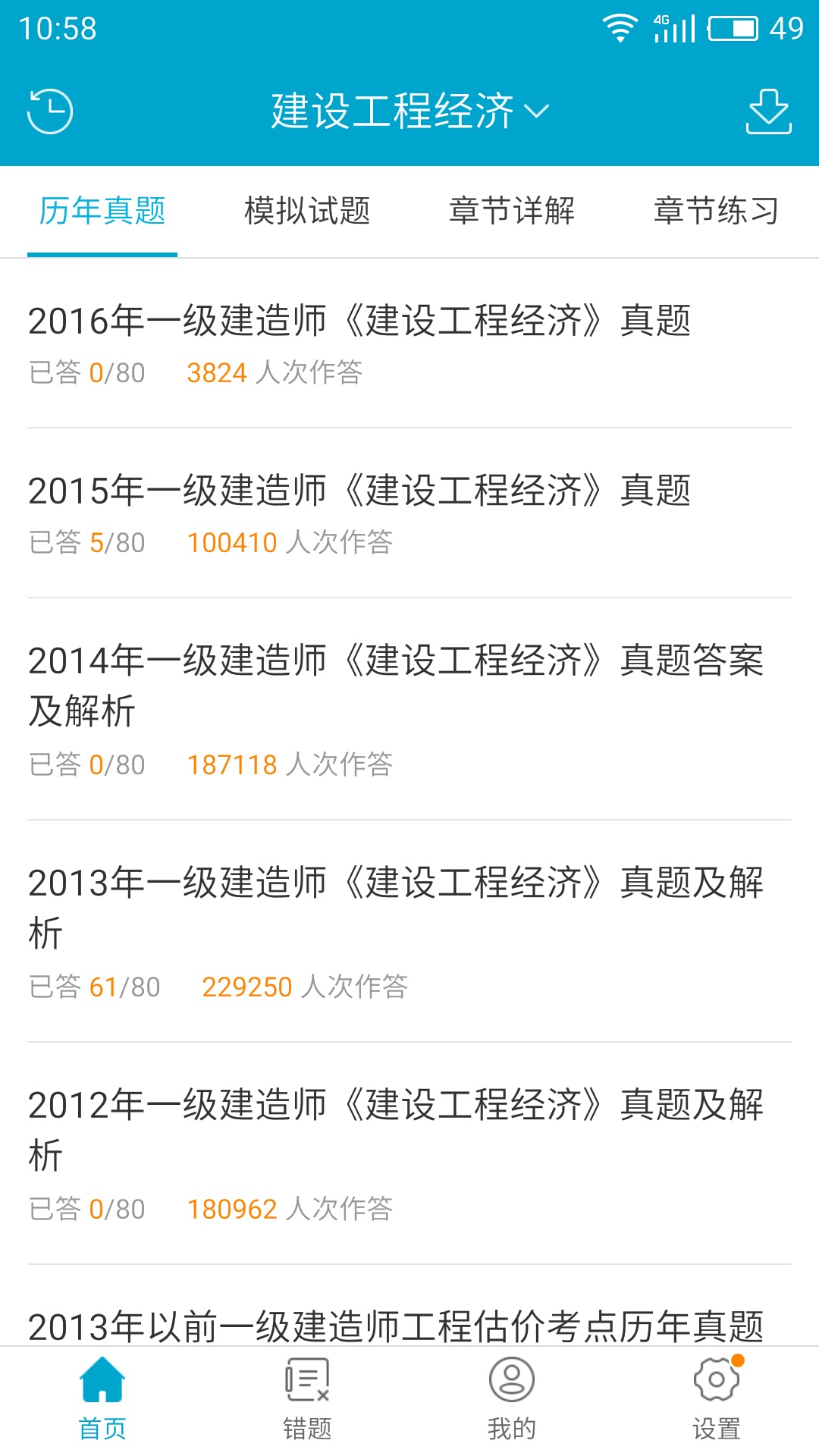
Task: Go to the 章节练习 tab
Action: tap(717, 211)
